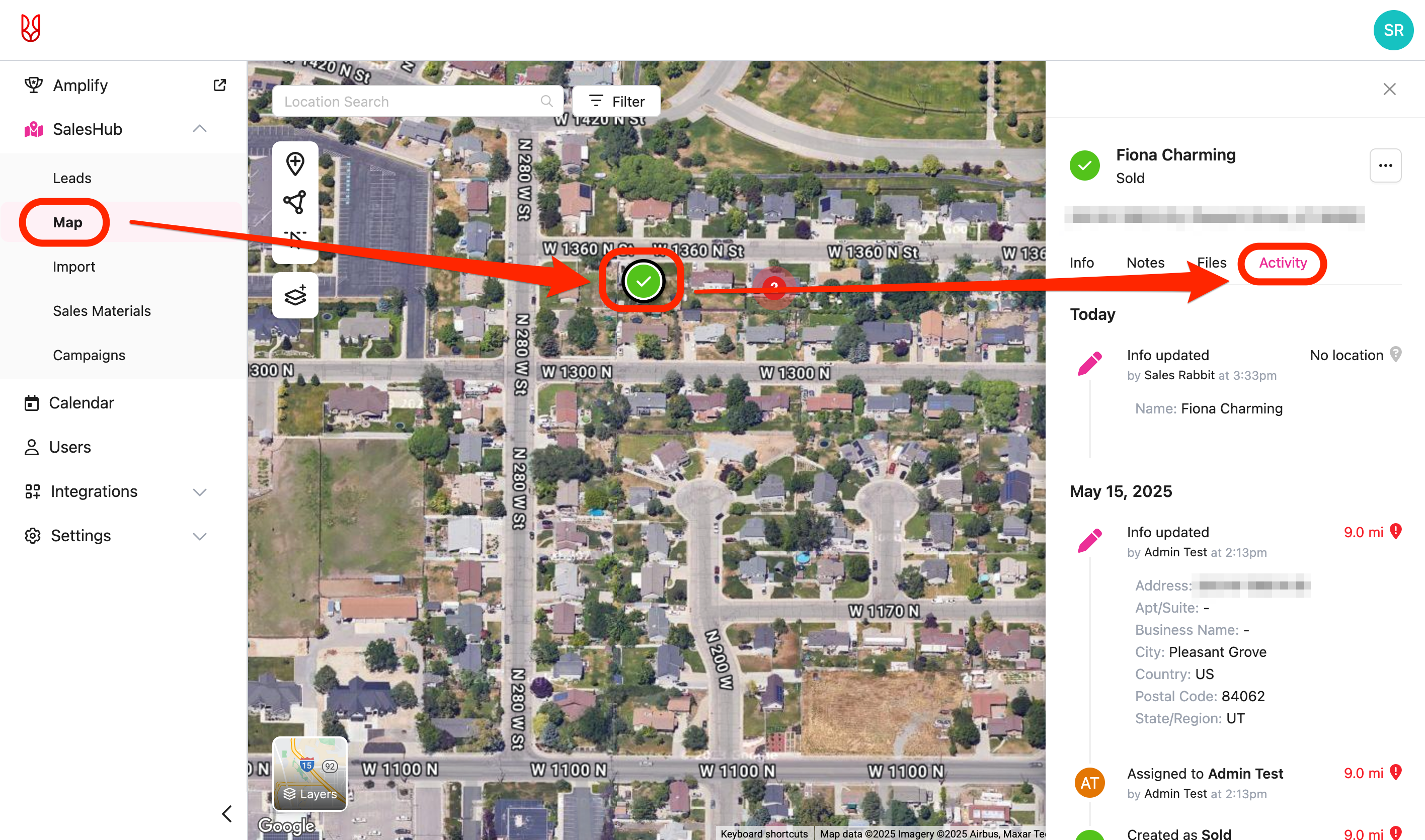1425x840 pixels.
Task: Close the Fiona Charming lead panel
Action: click(x=1389, y=89)
